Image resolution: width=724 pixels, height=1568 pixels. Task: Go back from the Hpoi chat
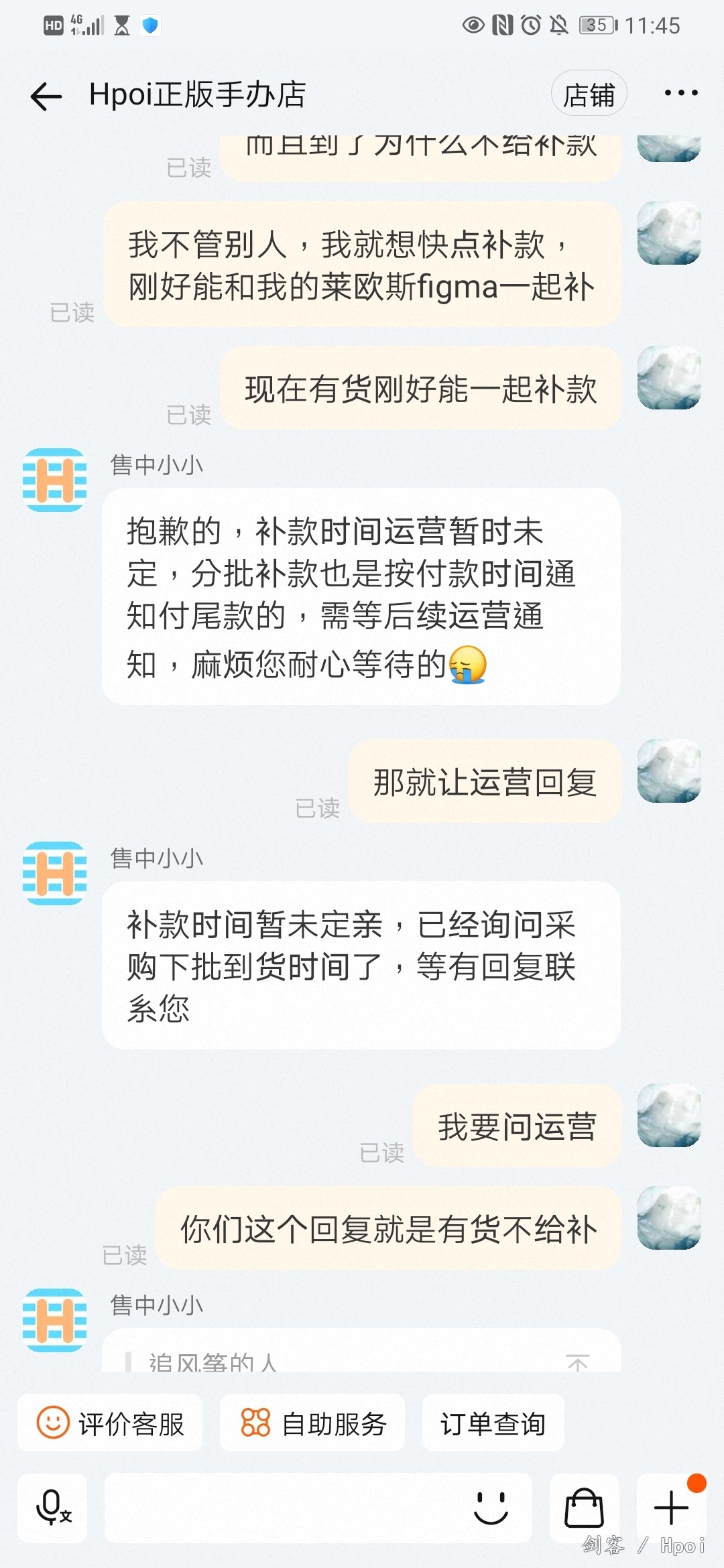click(x=46, y=96)
